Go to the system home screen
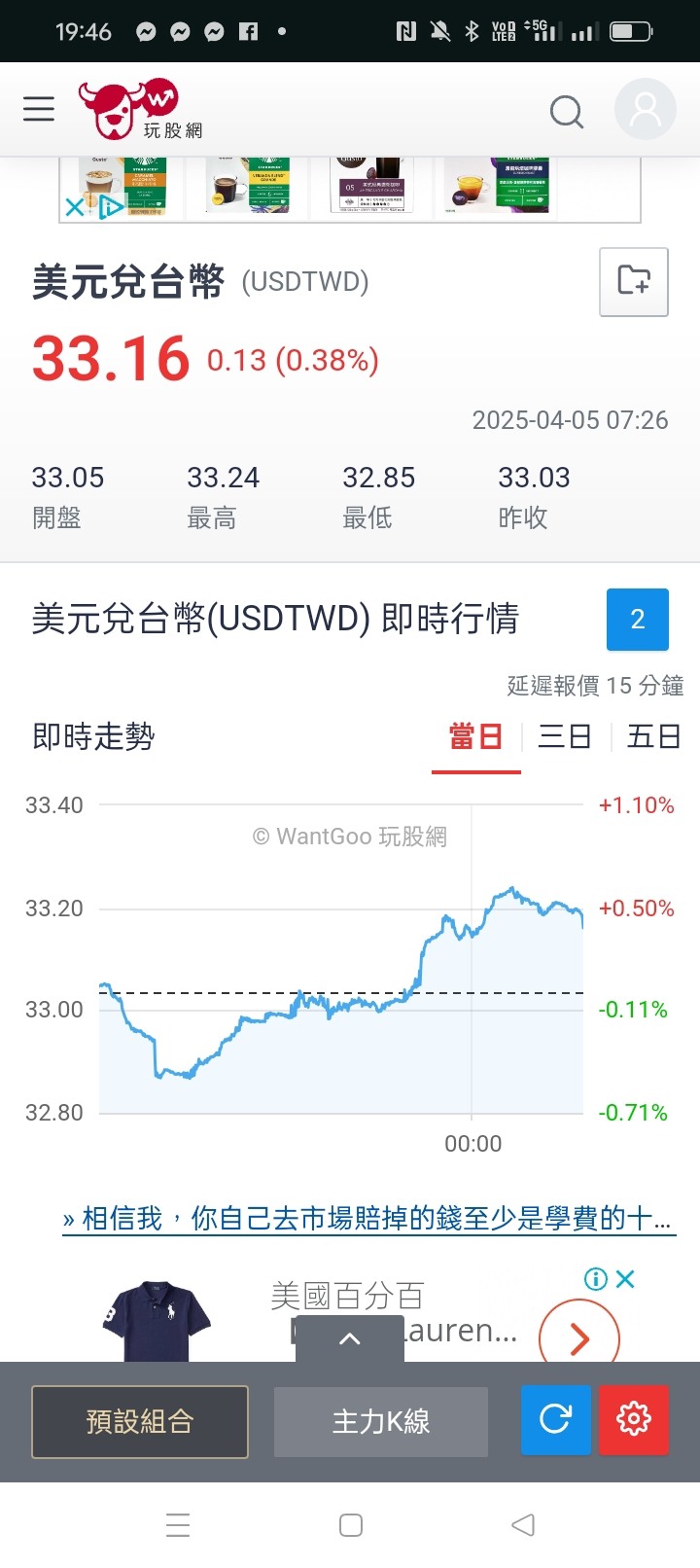700x1568 pixels. click(351, 1524)
